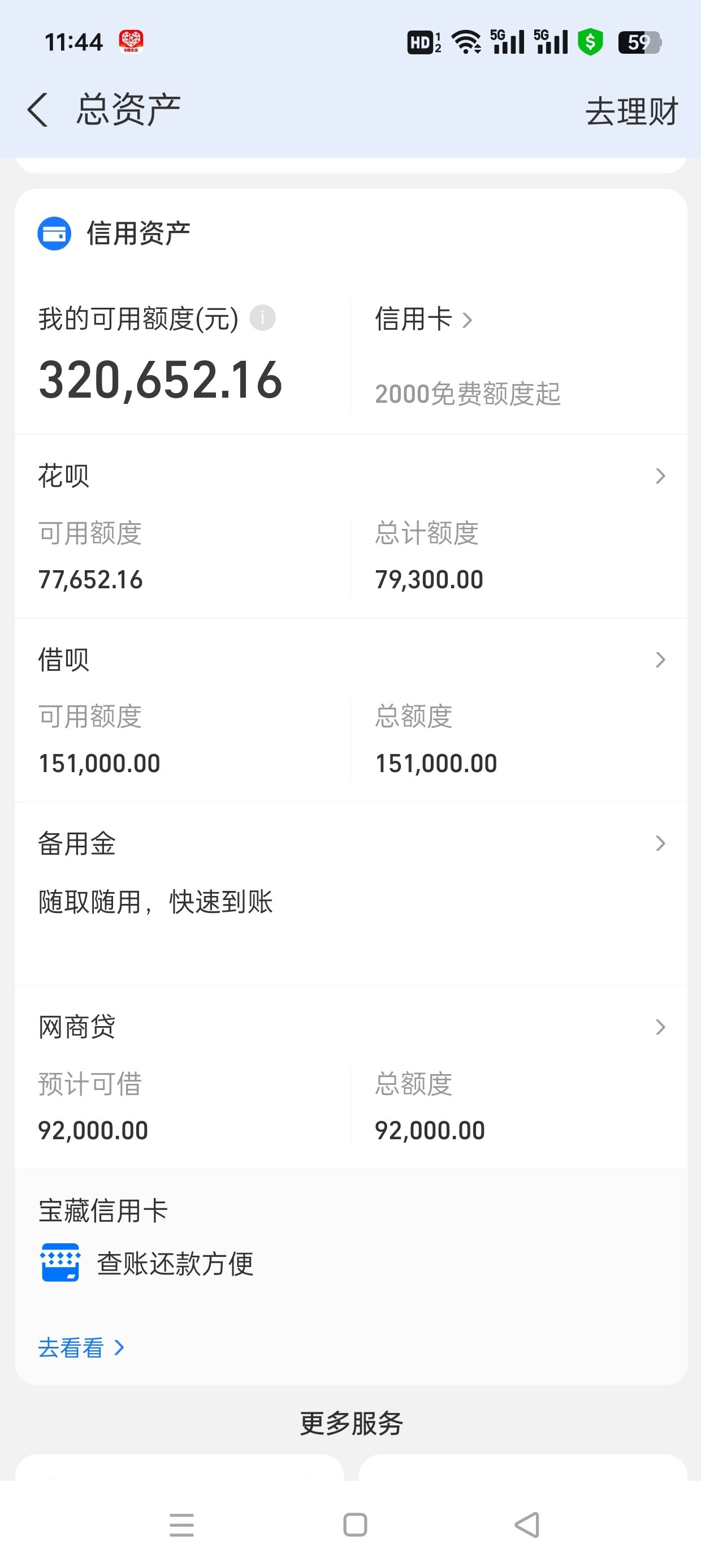View 借呗 loan details
The width and height of the screenshot is (701, 1568).
pyautogui.click(x=350, y=660)
